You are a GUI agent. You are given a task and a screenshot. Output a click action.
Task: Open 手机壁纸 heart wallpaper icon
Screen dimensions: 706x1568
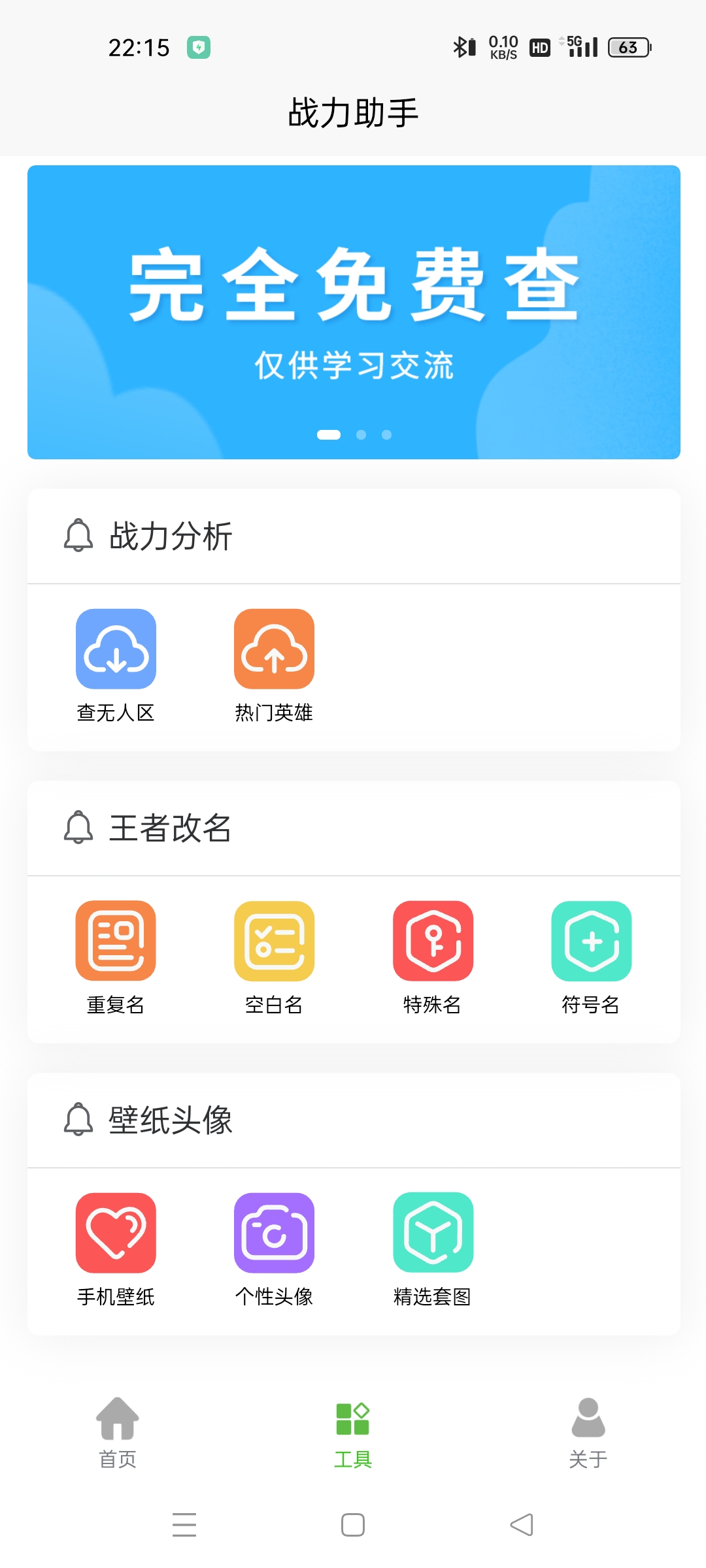click(116, 1232)
